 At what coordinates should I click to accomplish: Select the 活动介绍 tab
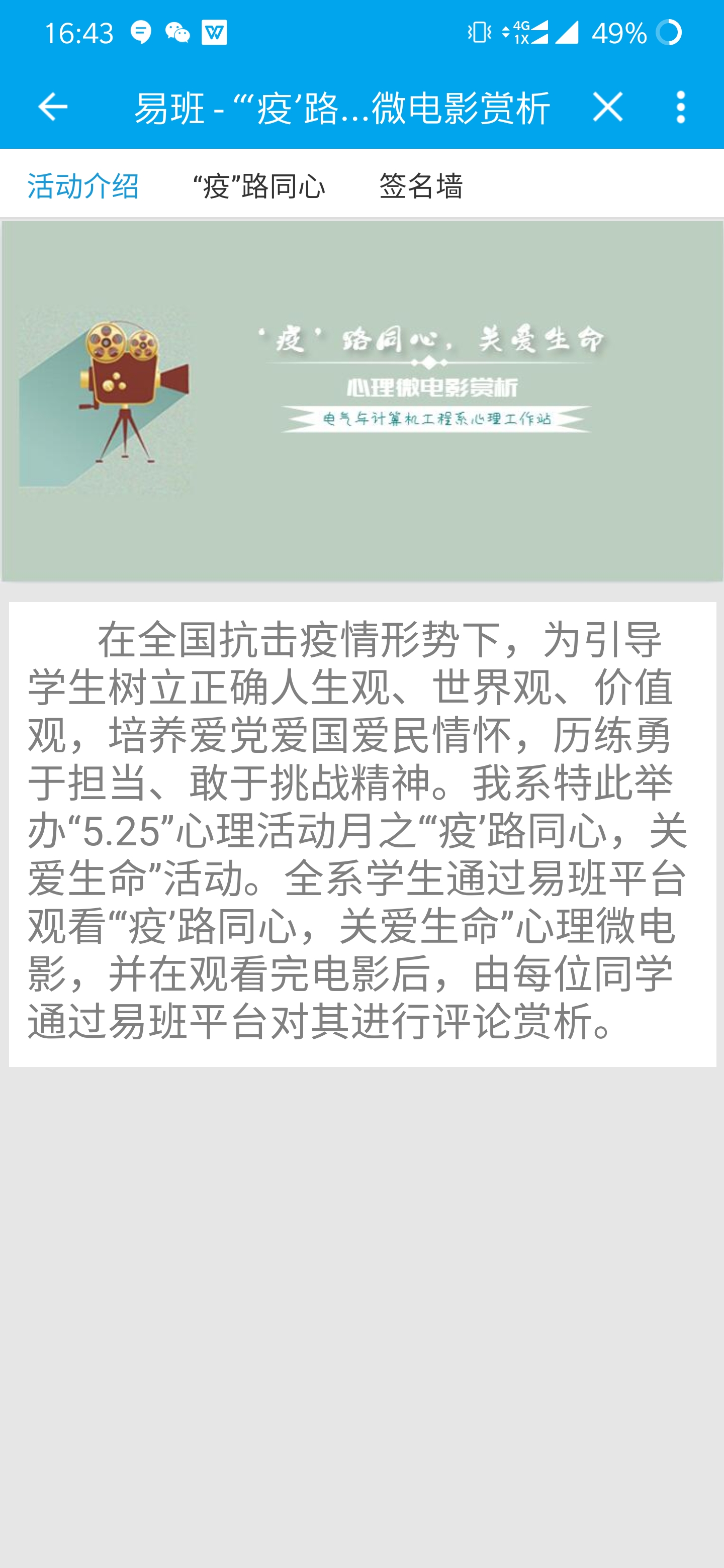83,184
